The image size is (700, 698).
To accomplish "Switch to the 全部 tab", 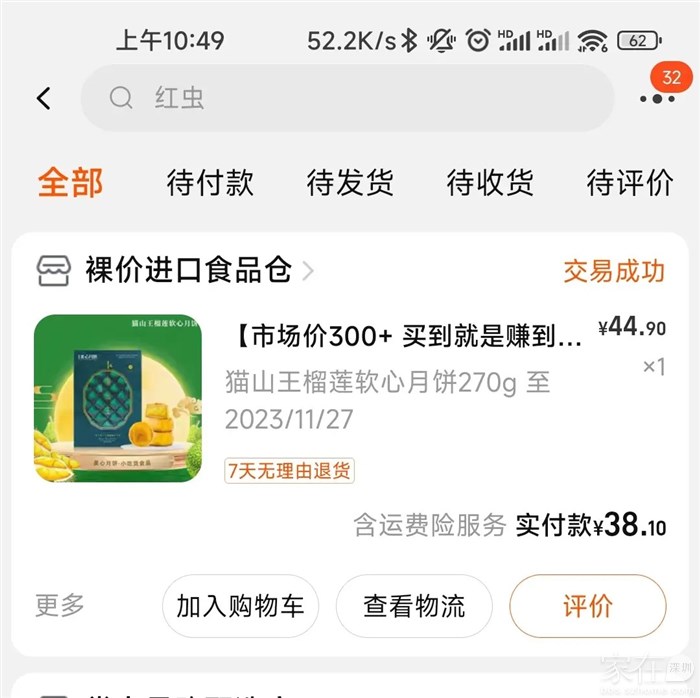I will tap(70, 183).
